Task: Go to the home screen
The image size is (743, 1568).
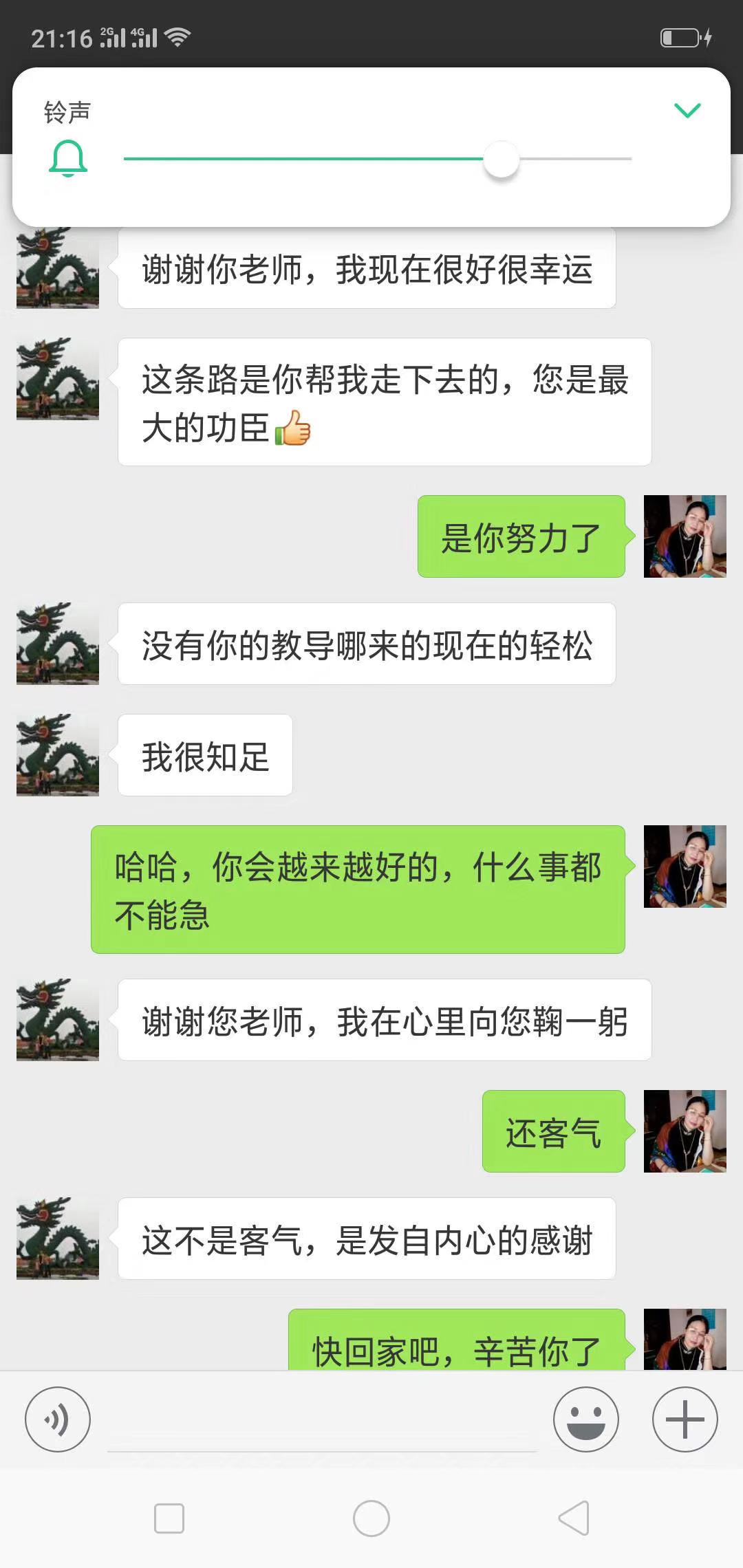Action: [371, 1518]
